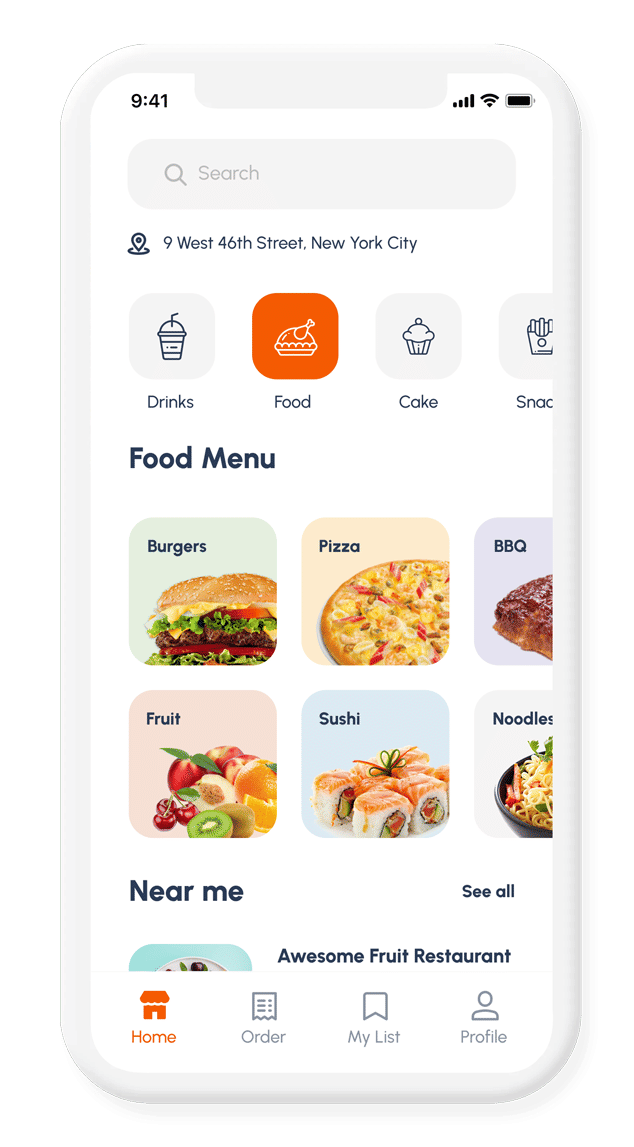Screen dimensions: 634x1147
Task: Select the Cake category
Action: (418, 337)
